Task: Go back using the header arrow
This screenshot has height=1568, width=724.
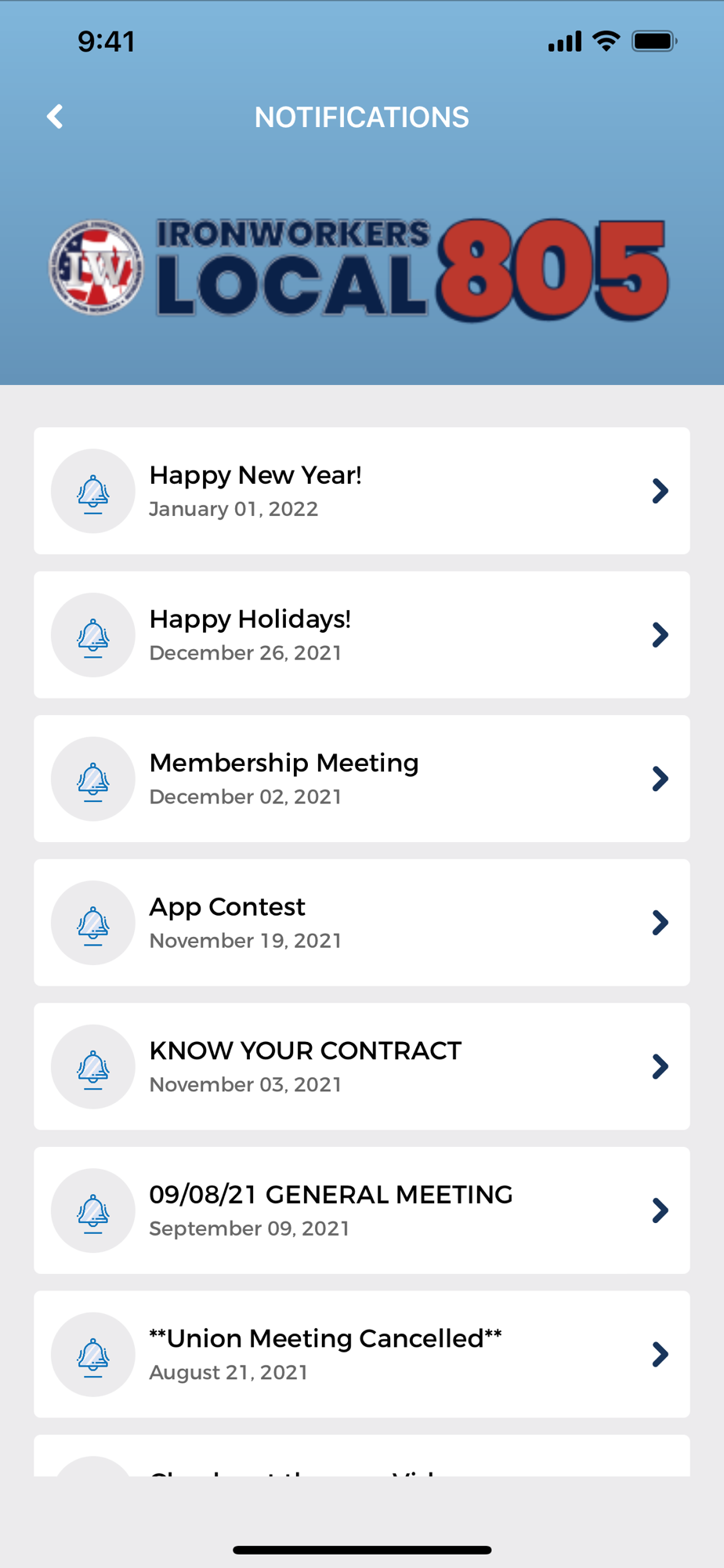Action: tap(55, 117)
